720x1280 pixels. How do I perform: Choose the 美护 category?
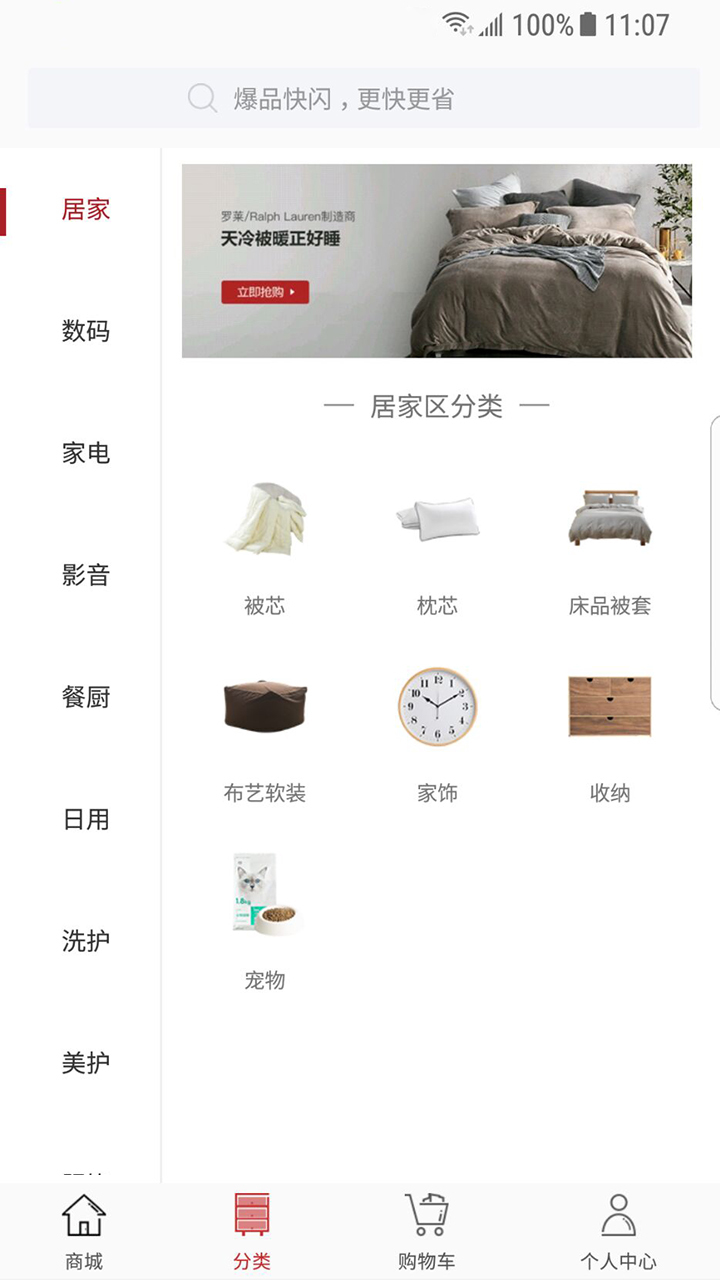(x=86, y=1063)
